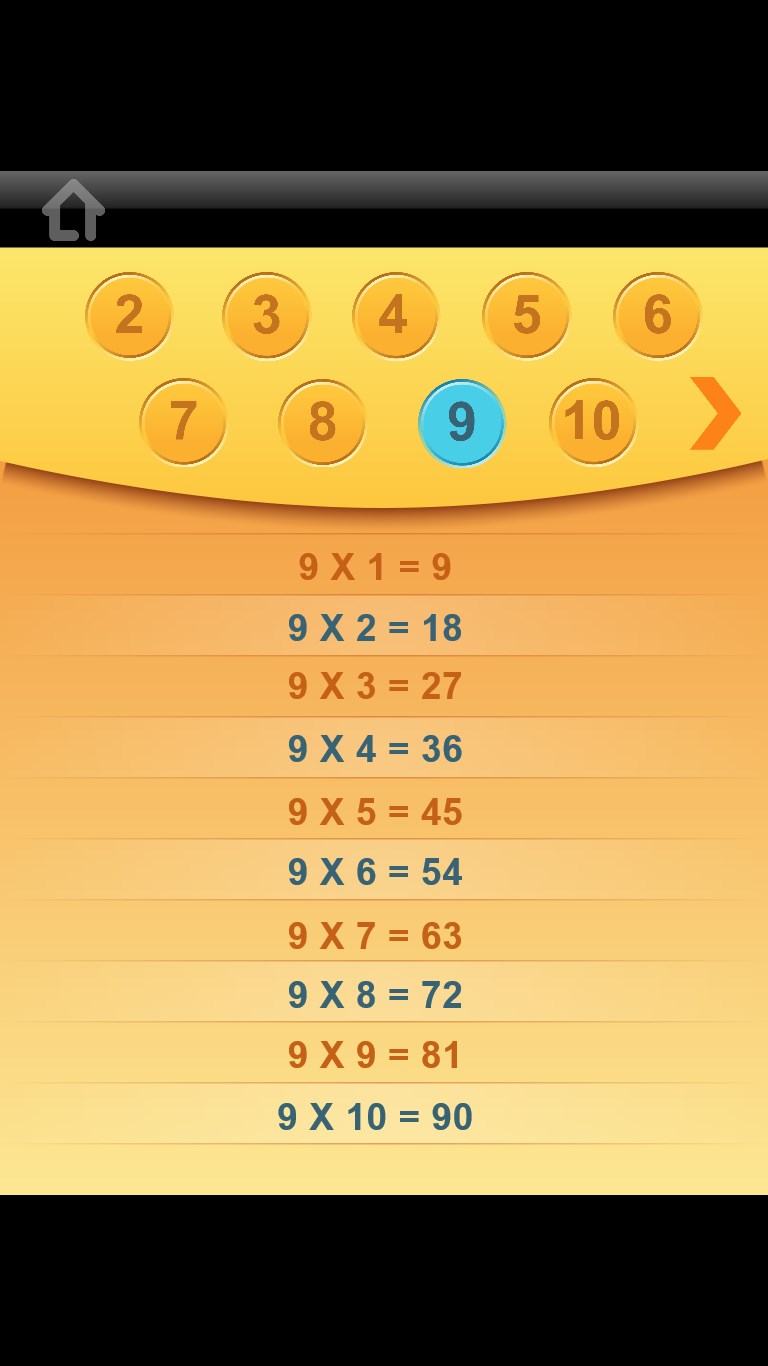This screenshot has height=1366, width=768.
Task: Choose number 4 table
Action: (395, 315)
